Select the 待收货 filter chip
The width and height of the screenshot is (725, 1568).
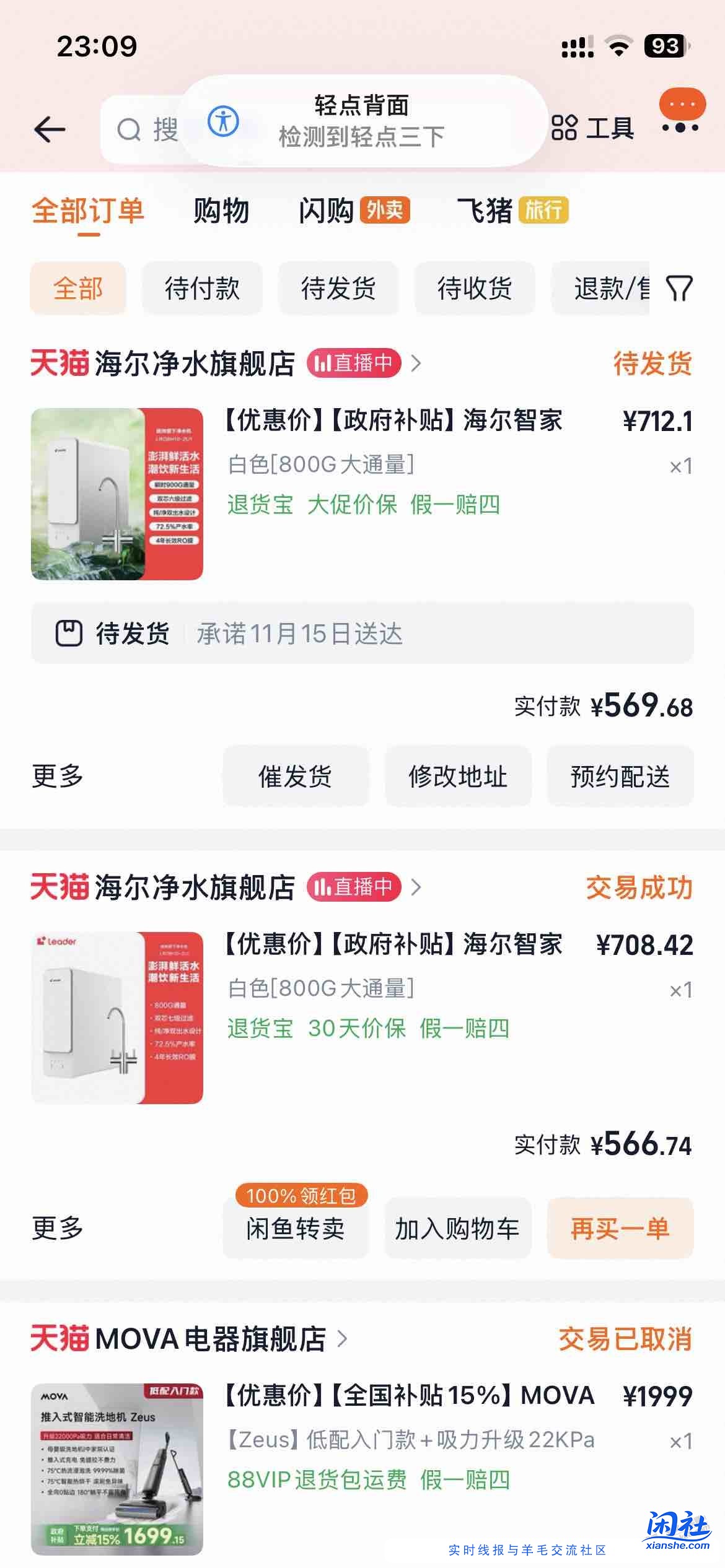pos(475,289)
